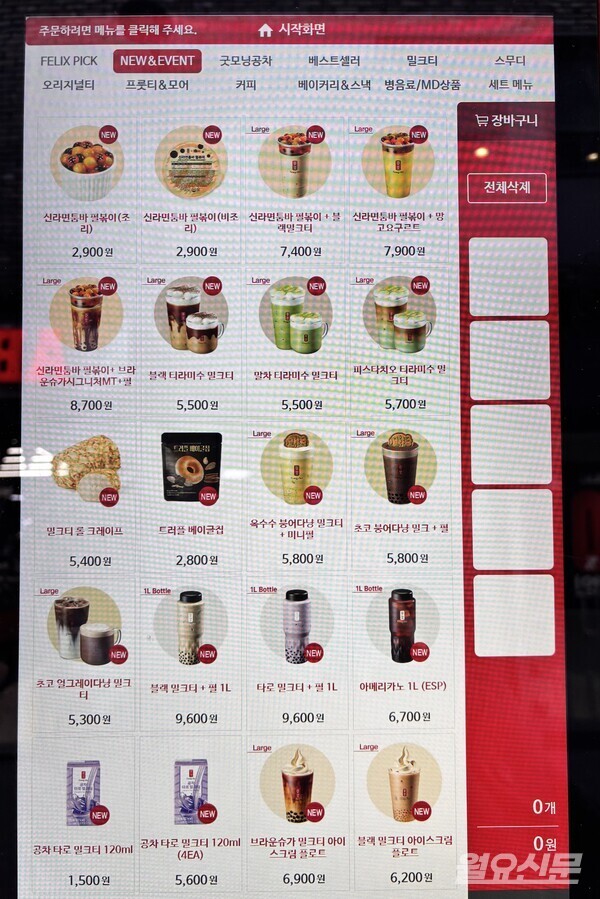This screenshot has width=600, height=899.
Task: Open the 베이커리&스낵 tab
Action: (x=334, y=85)
